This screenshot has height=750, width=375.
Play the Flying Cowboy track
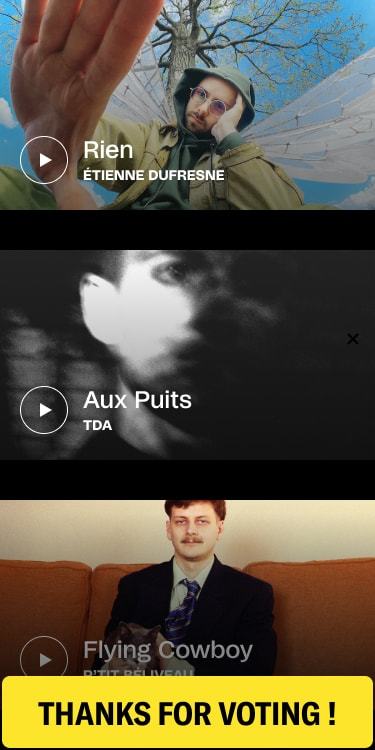tap(44, 660)
